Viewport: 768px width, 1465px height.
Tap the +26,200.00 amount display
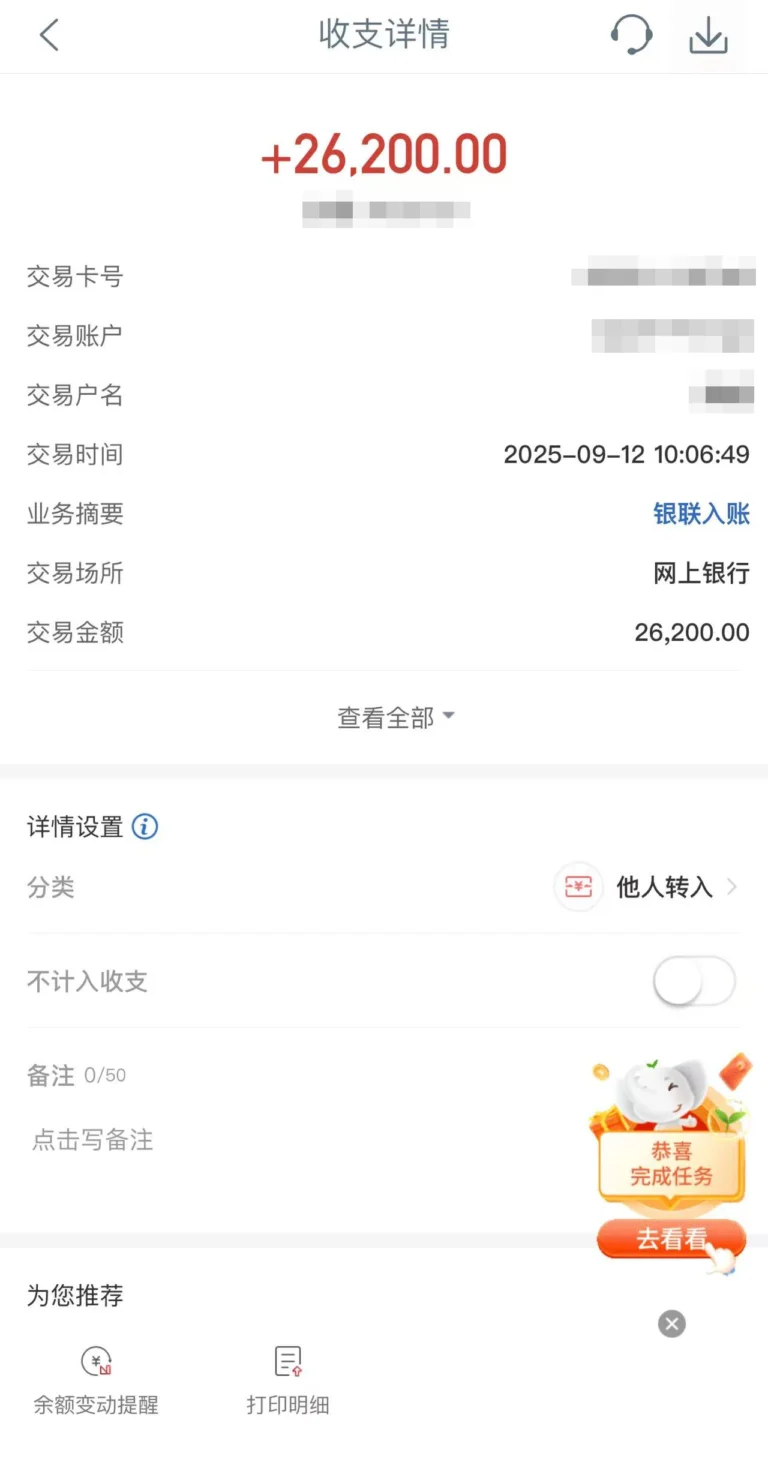coord(384,152)
